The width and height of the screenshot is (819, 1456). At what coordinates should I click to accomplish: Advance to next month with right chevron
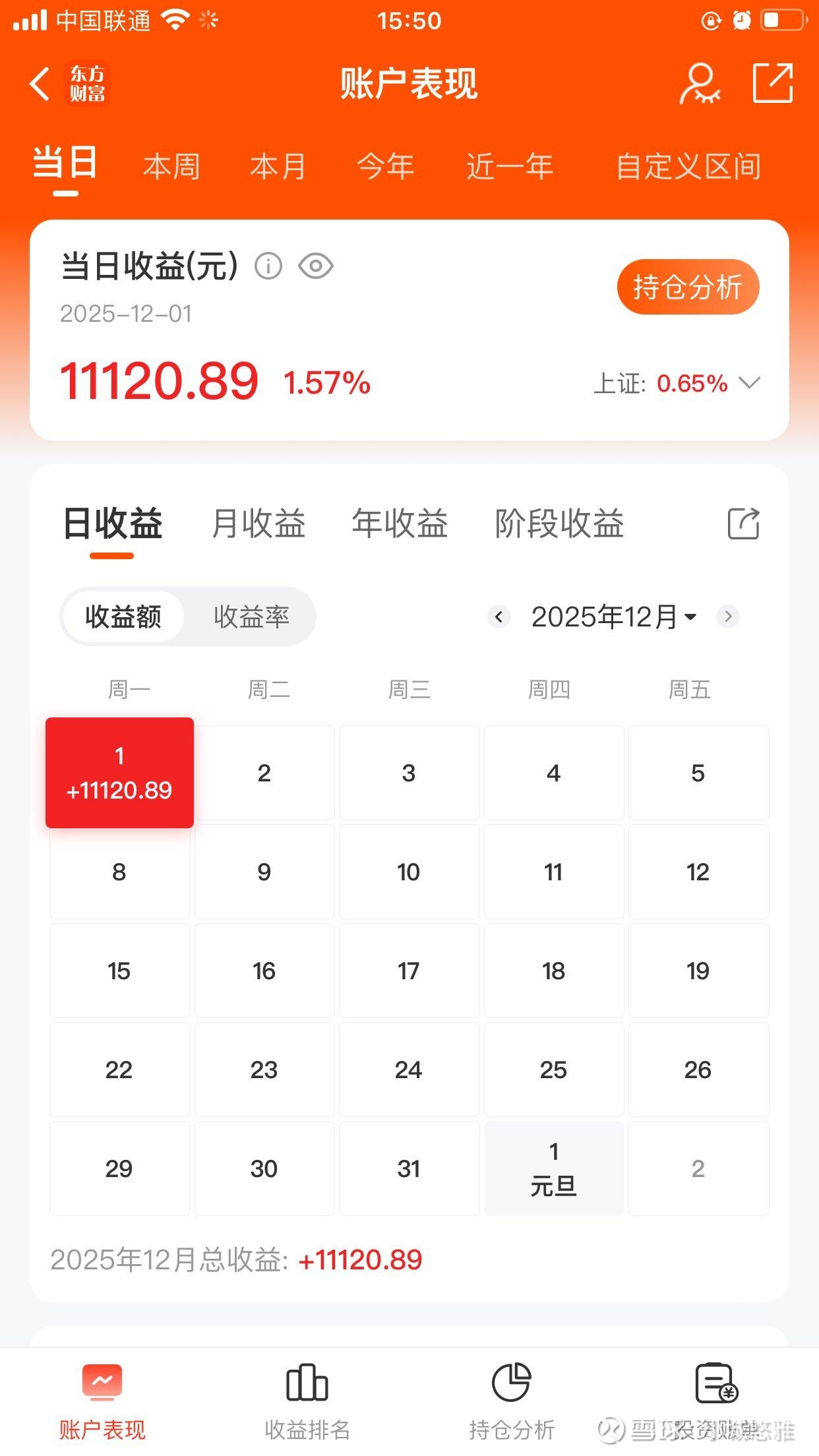coord(728,616)
